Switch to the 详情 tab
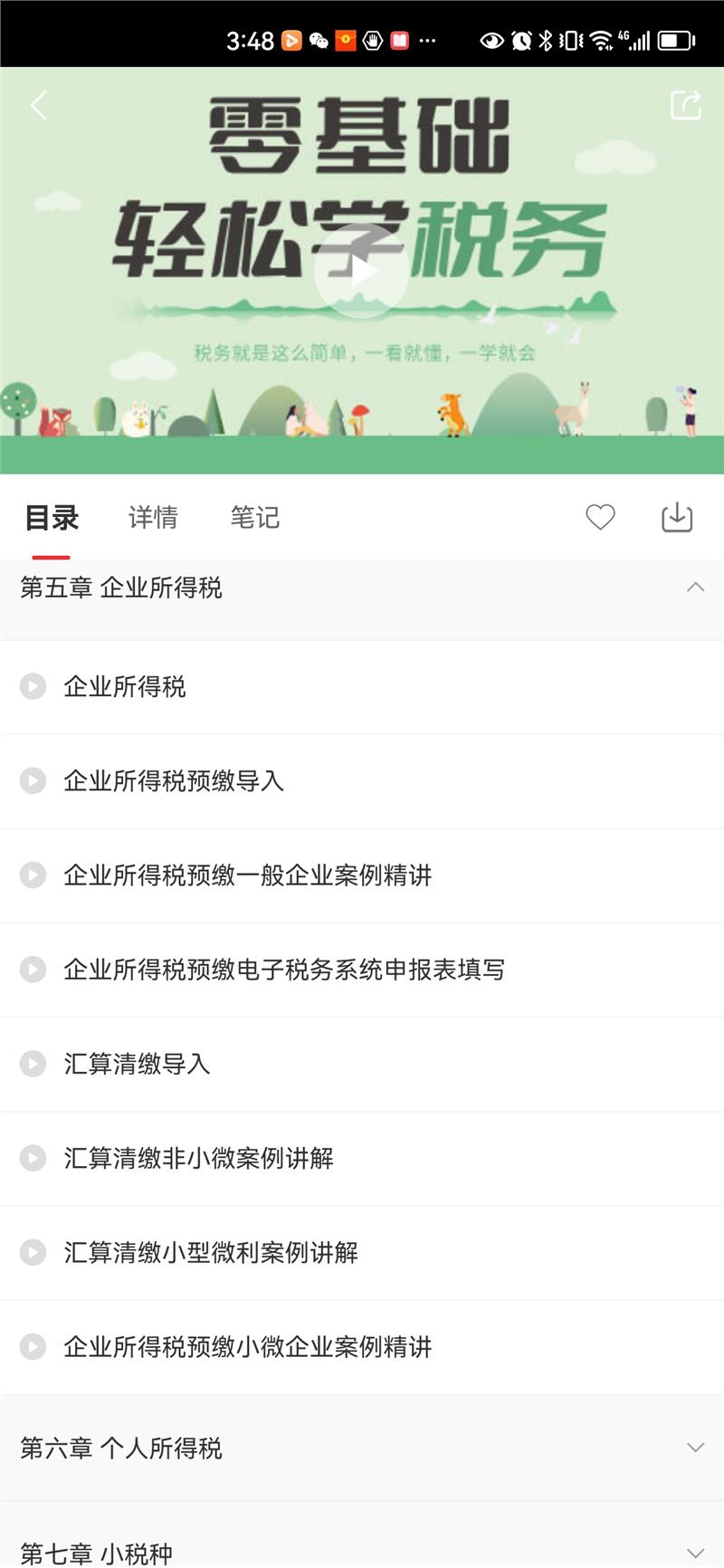The width and height of the screenshot is (724, 1568). pyautogui.click(x=153, y=518)
